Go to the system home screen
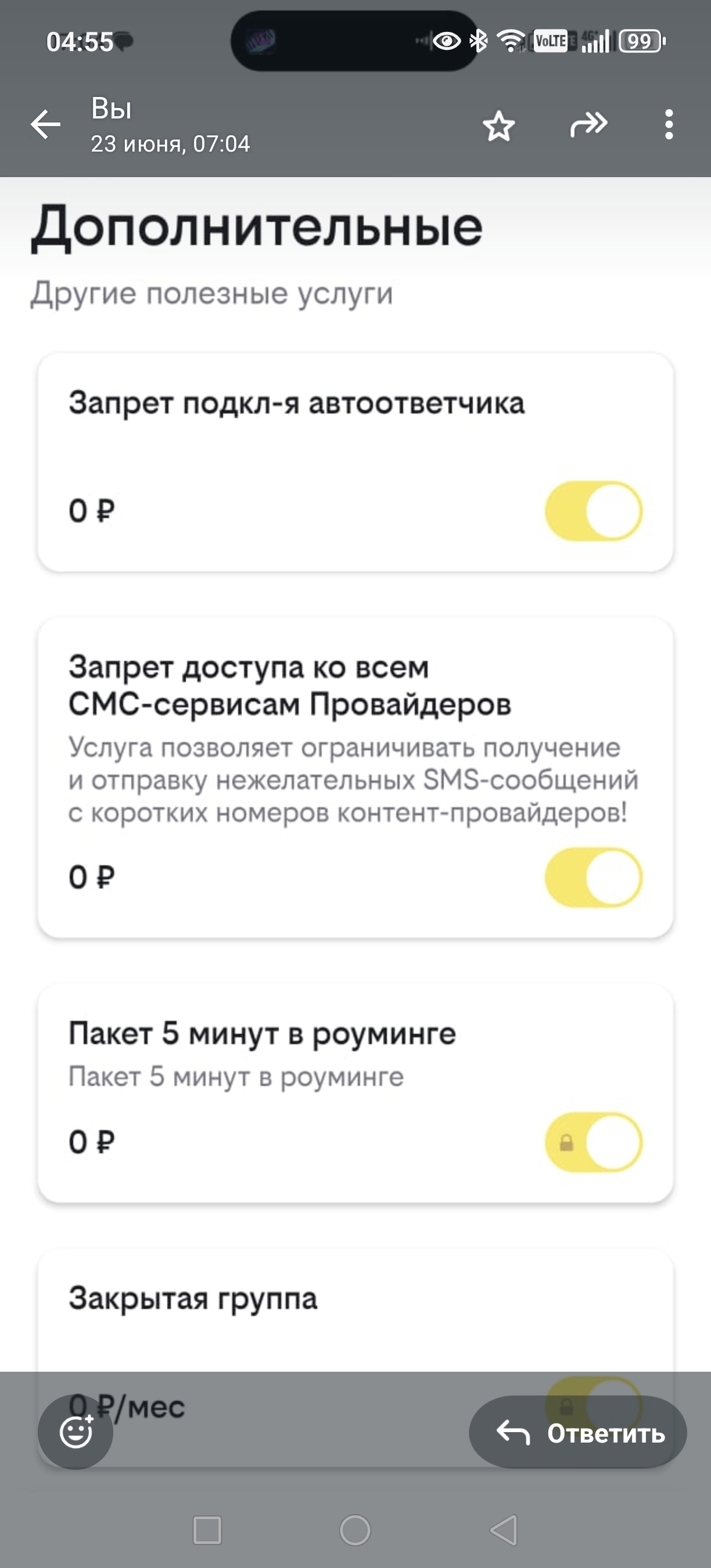The width and height of the screenshot is (711, 1568). 355,1530
